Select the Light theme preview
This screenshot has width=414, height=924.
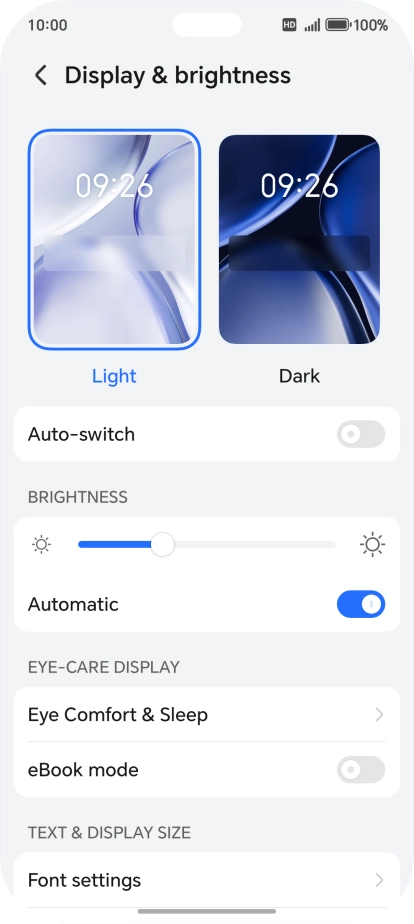click(x=114, y=239)
